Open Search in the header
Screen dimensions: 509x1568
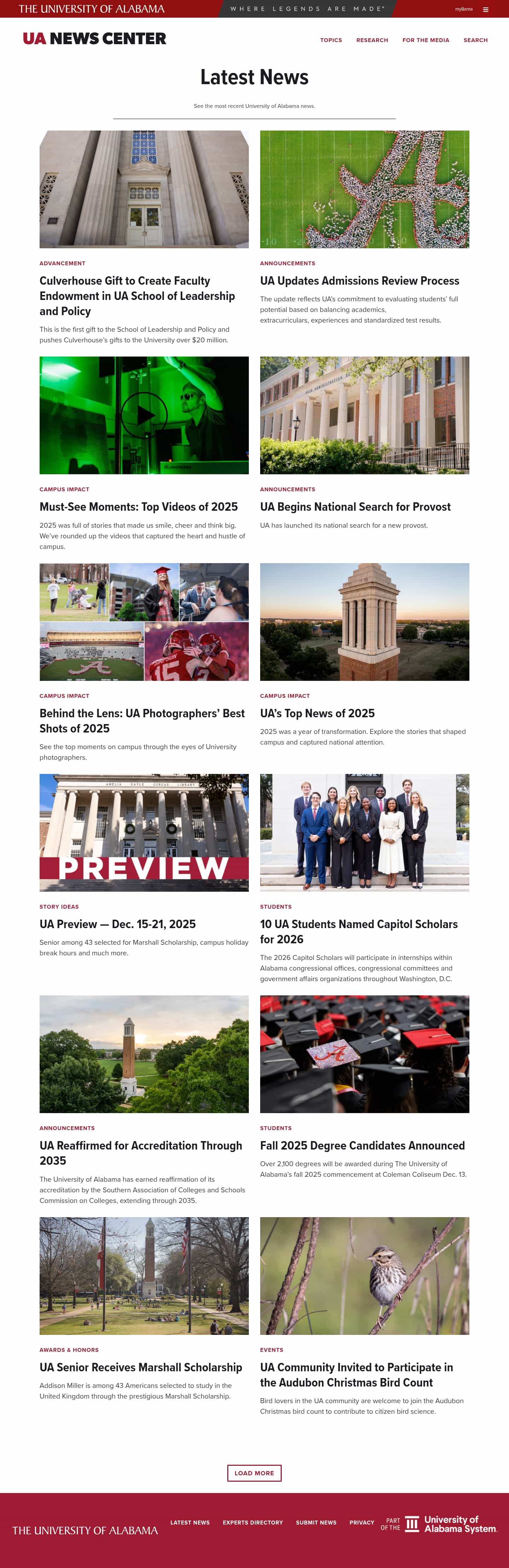coord(475,40)
